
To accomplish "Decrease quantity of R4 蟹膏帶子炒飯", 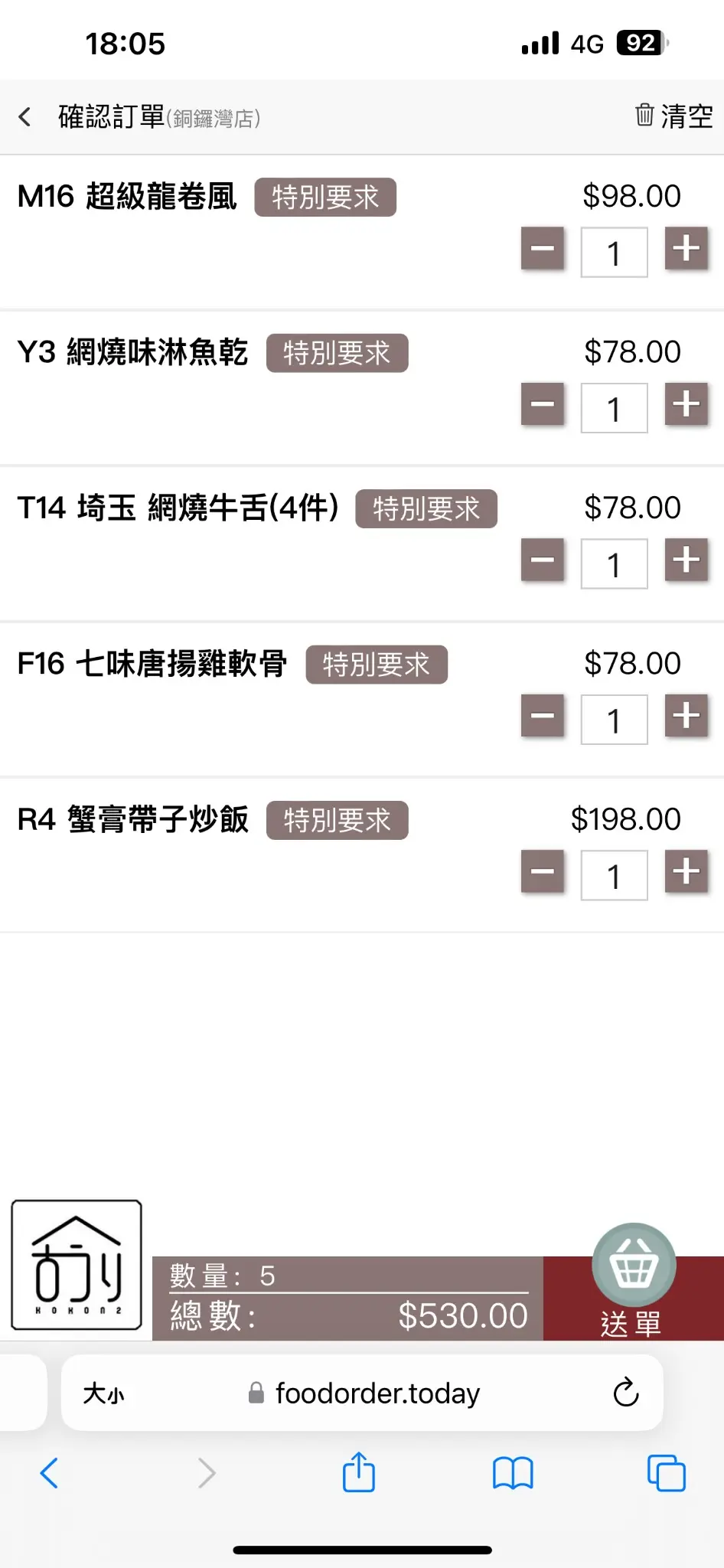I will tap(543, 871).
